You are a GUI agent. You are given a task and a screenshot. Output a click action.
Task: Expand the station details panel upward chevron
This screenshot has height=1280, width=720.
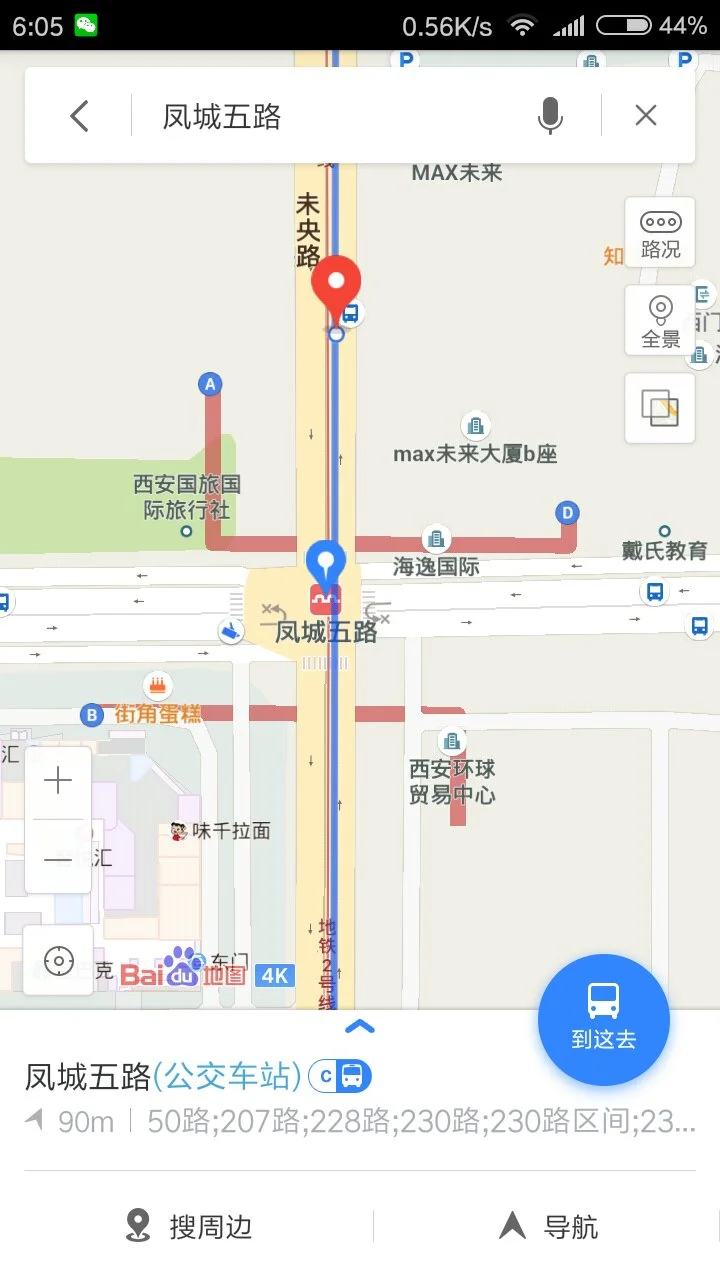pyautogui.click(x=358, y=1026)
